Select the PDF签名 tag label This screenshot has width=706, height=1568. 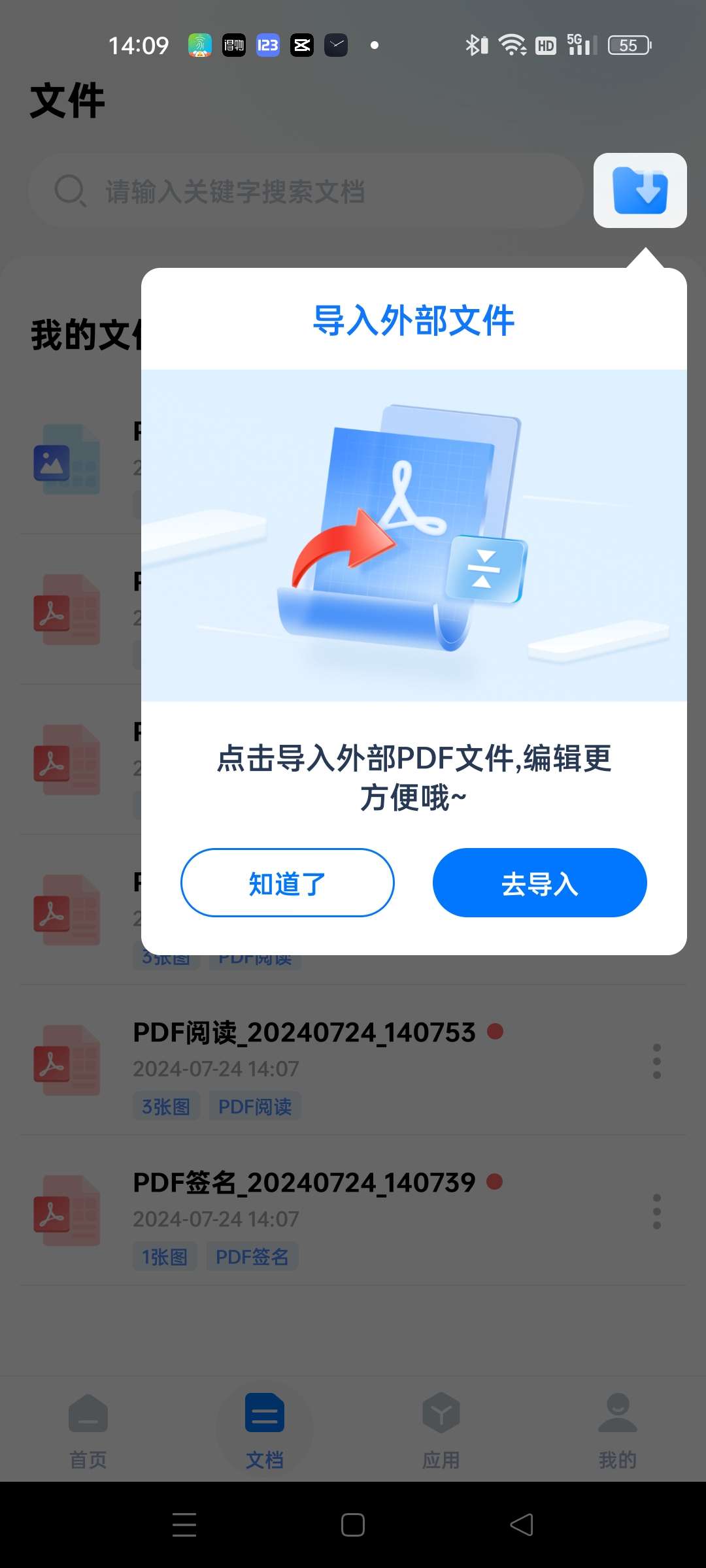(252, 1256)
